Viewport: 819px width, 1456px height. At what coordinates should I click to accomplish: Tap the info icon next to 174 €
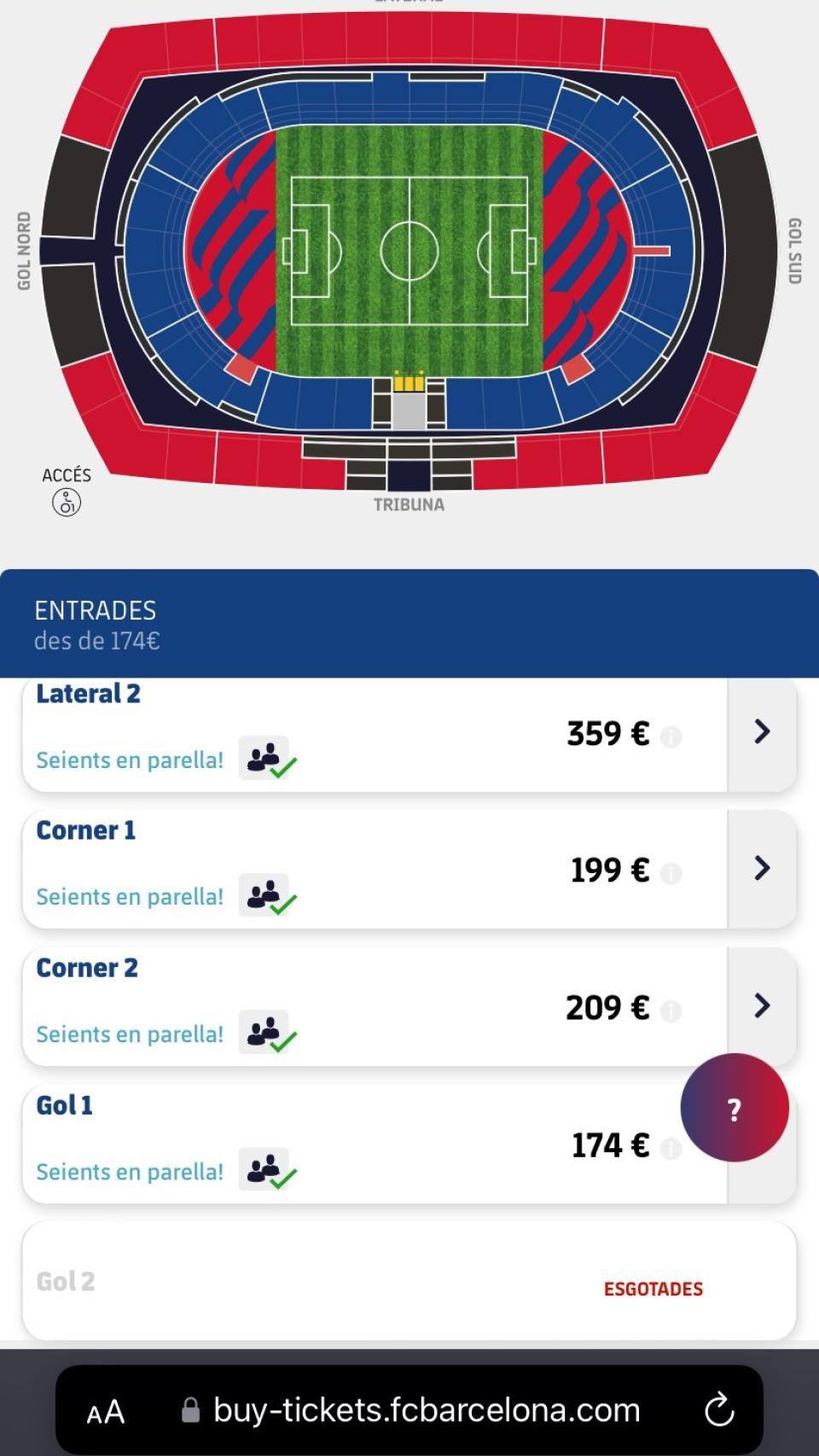[675, 1149]
